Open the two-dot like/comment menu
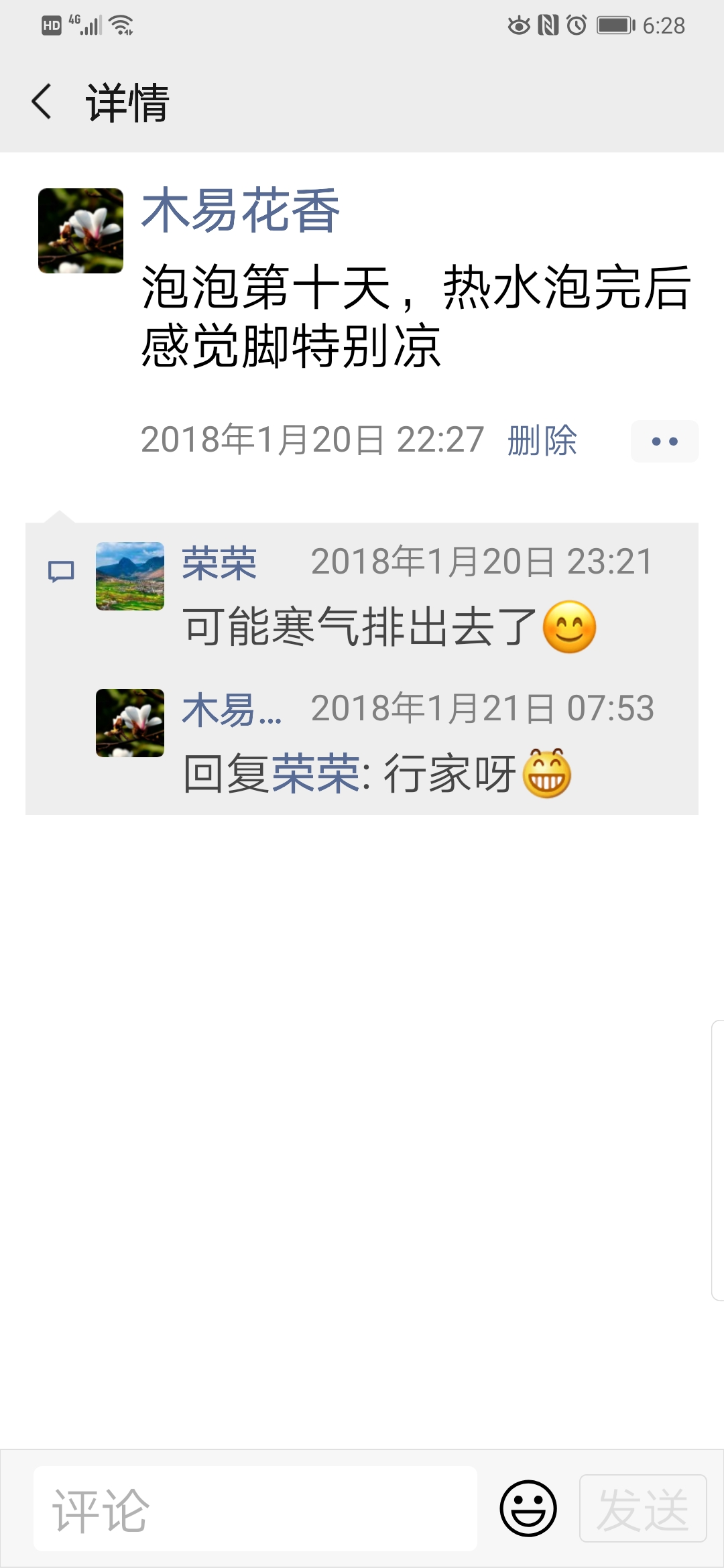Viewport: 724px width, 1568px height. coord(664,441)
